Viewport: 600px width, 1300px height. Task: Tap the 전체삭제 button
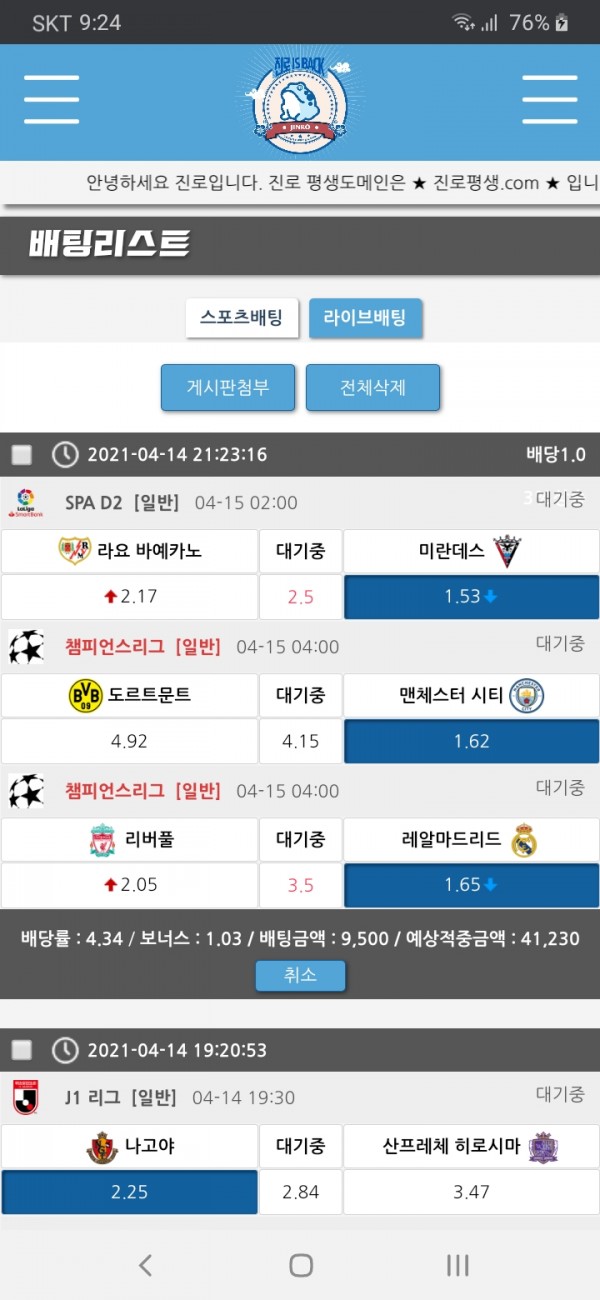[372, 387]
